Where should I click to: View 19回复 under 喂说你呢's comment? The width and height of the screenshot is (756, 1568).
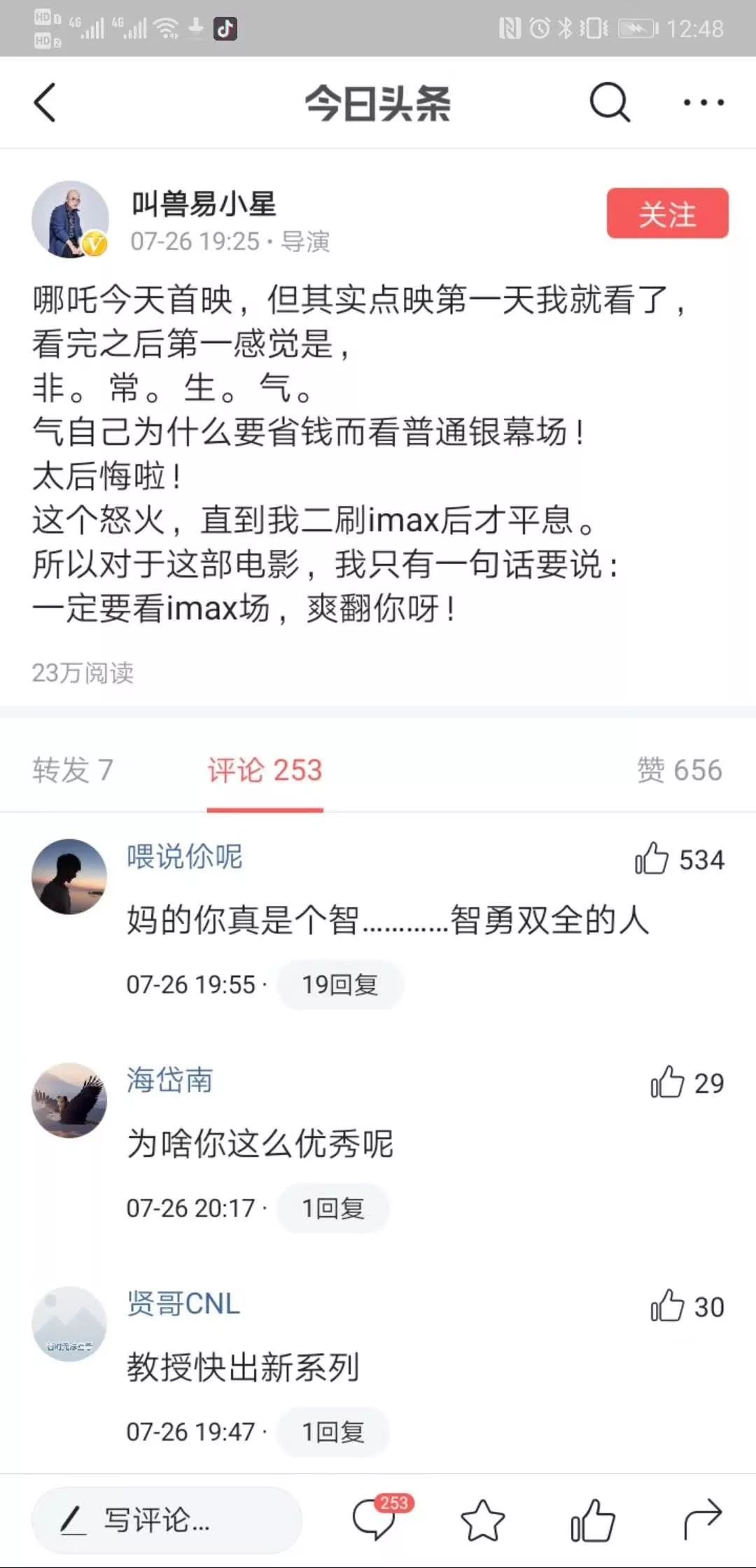(x=340, y=985)
